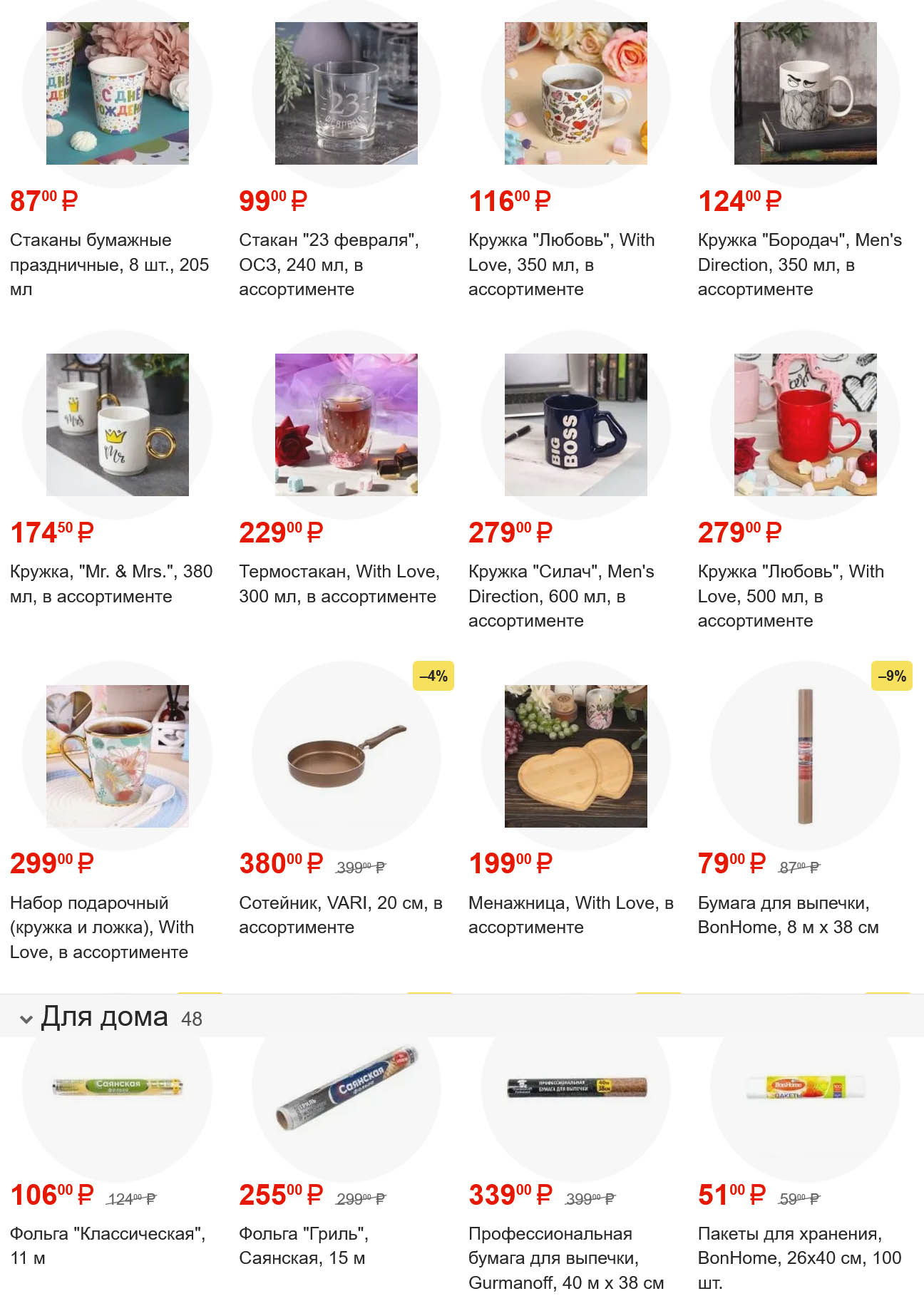Open the "Mr. & Mrs." mug card
The width and height of the screenshot is (924, 1301).
[x=117, y=425]
